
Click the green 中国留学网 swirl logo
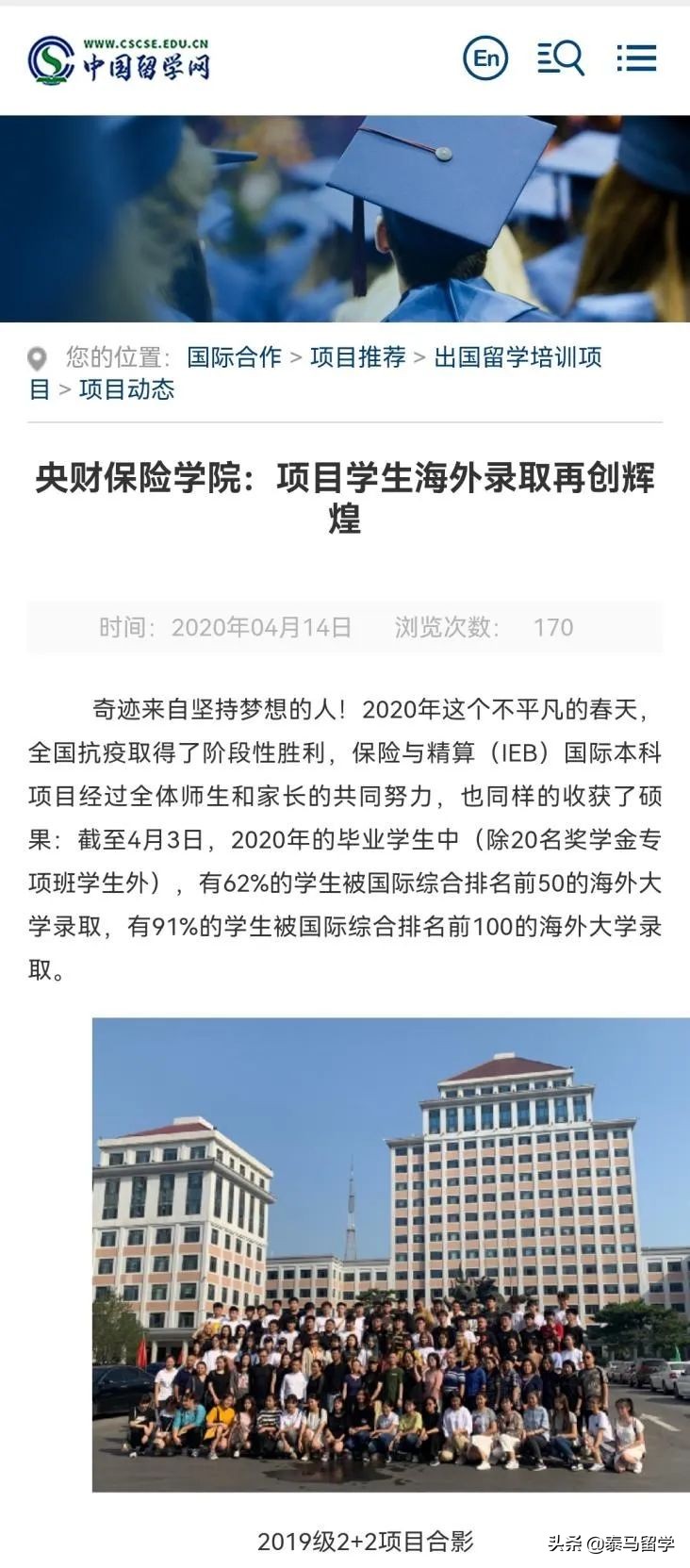[54, 58]
